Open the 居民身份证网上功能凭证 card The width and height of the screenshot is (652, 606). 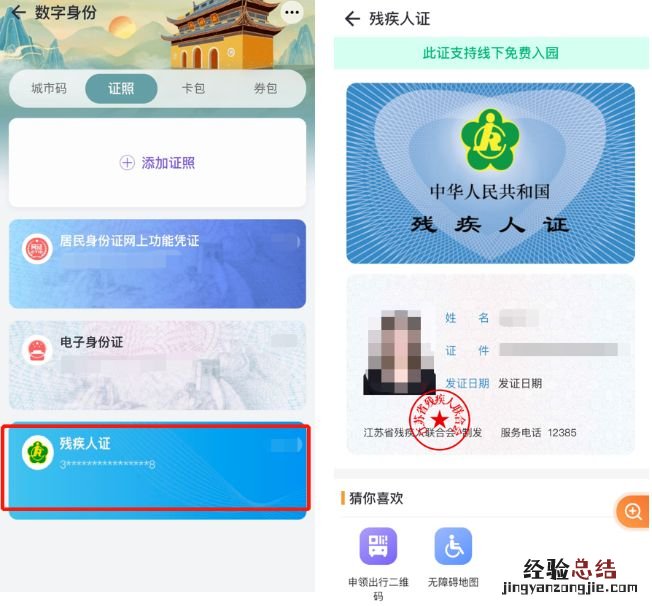pyautogui.click(x=158, y=263)
